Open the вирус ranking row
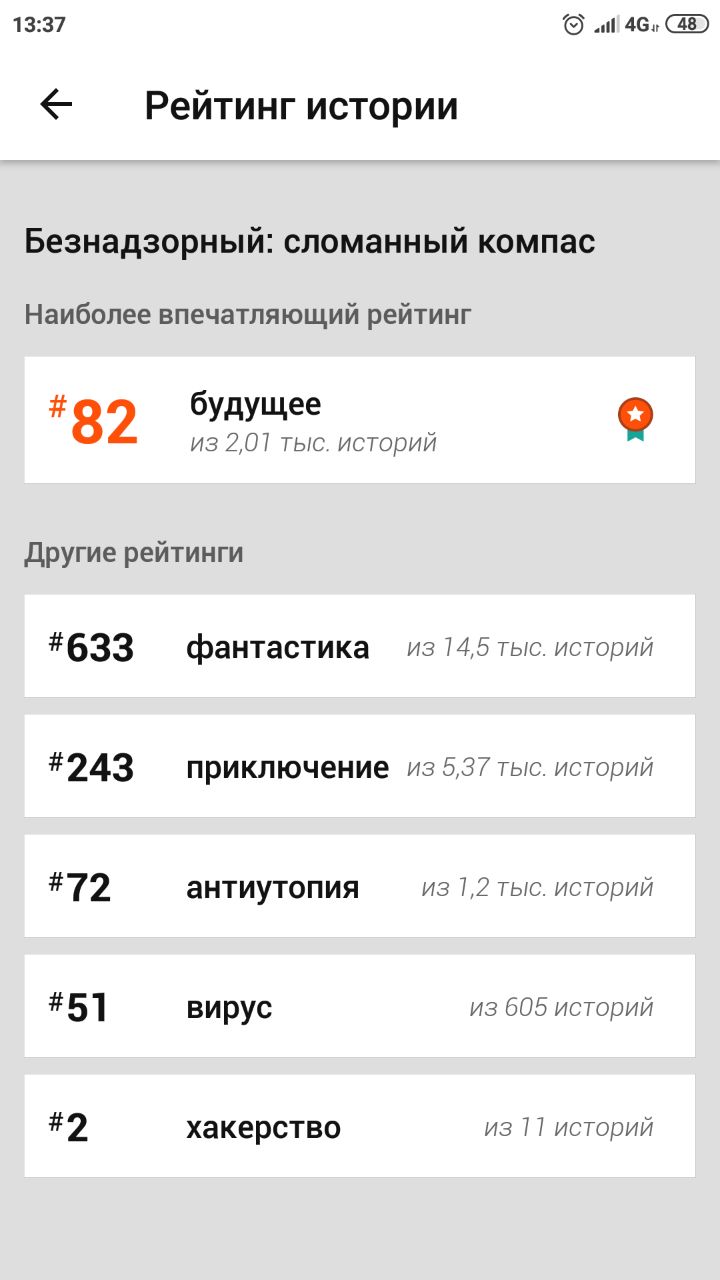The height and width of the screenshot is (1280, 720). pos(360,1006)
